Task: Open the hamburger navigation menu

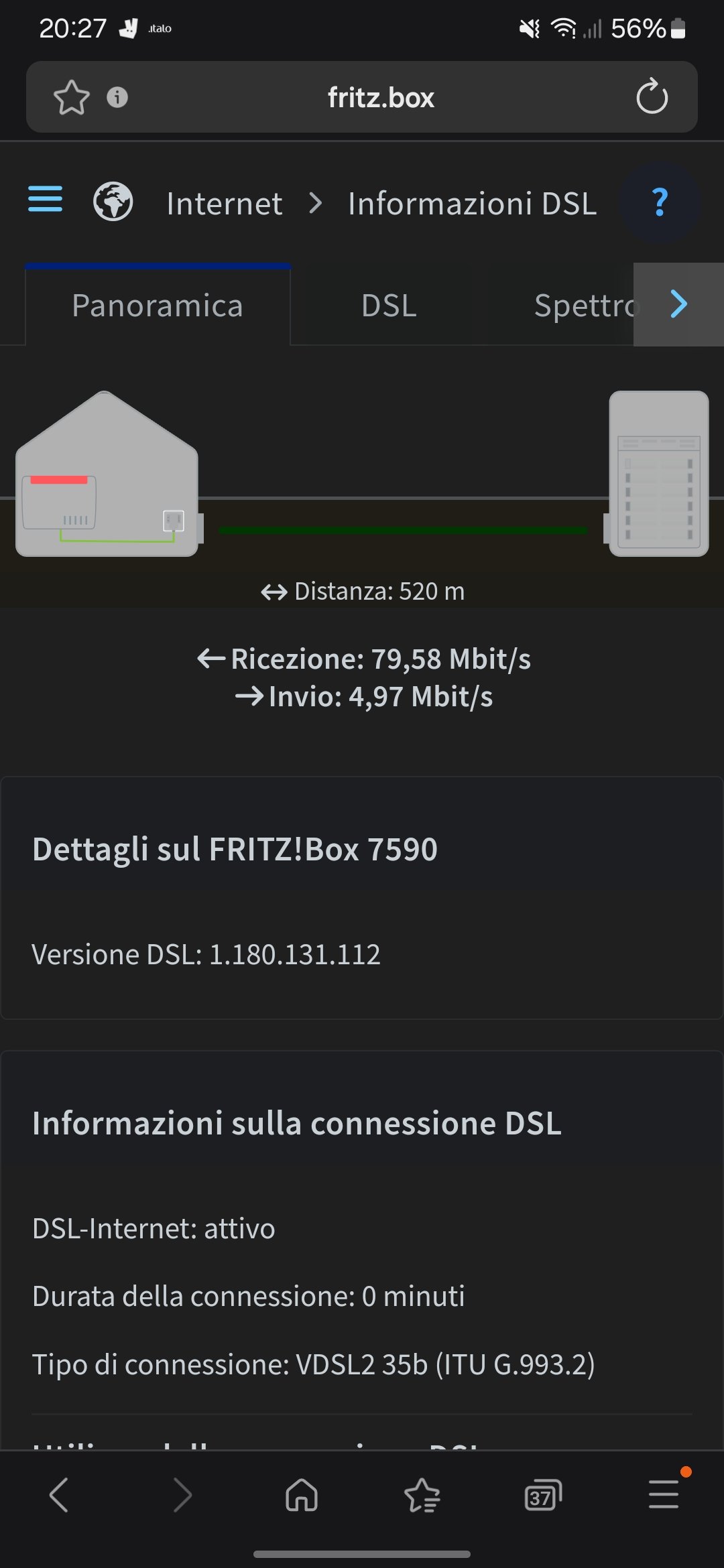Action: tap(46, 200)
